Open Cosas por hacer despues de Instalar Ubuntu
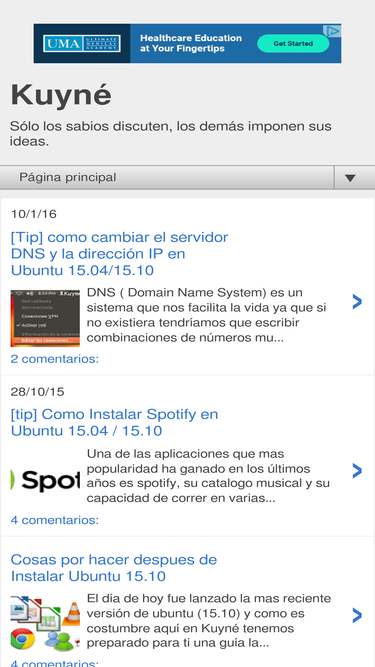The width and height of the screenshot is (375, 667). click(x=114, y=568)
